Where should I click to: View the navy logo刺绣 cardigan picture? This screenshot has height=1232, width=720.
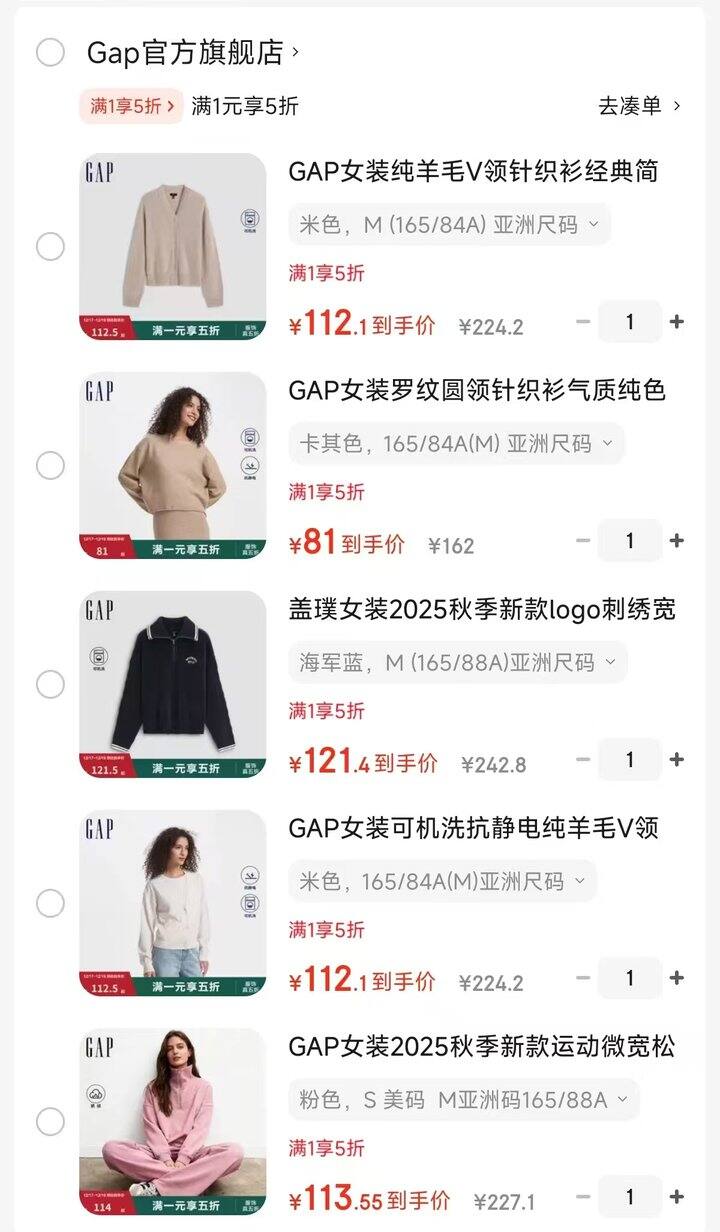pyautogui.click(x=173, y=684)
